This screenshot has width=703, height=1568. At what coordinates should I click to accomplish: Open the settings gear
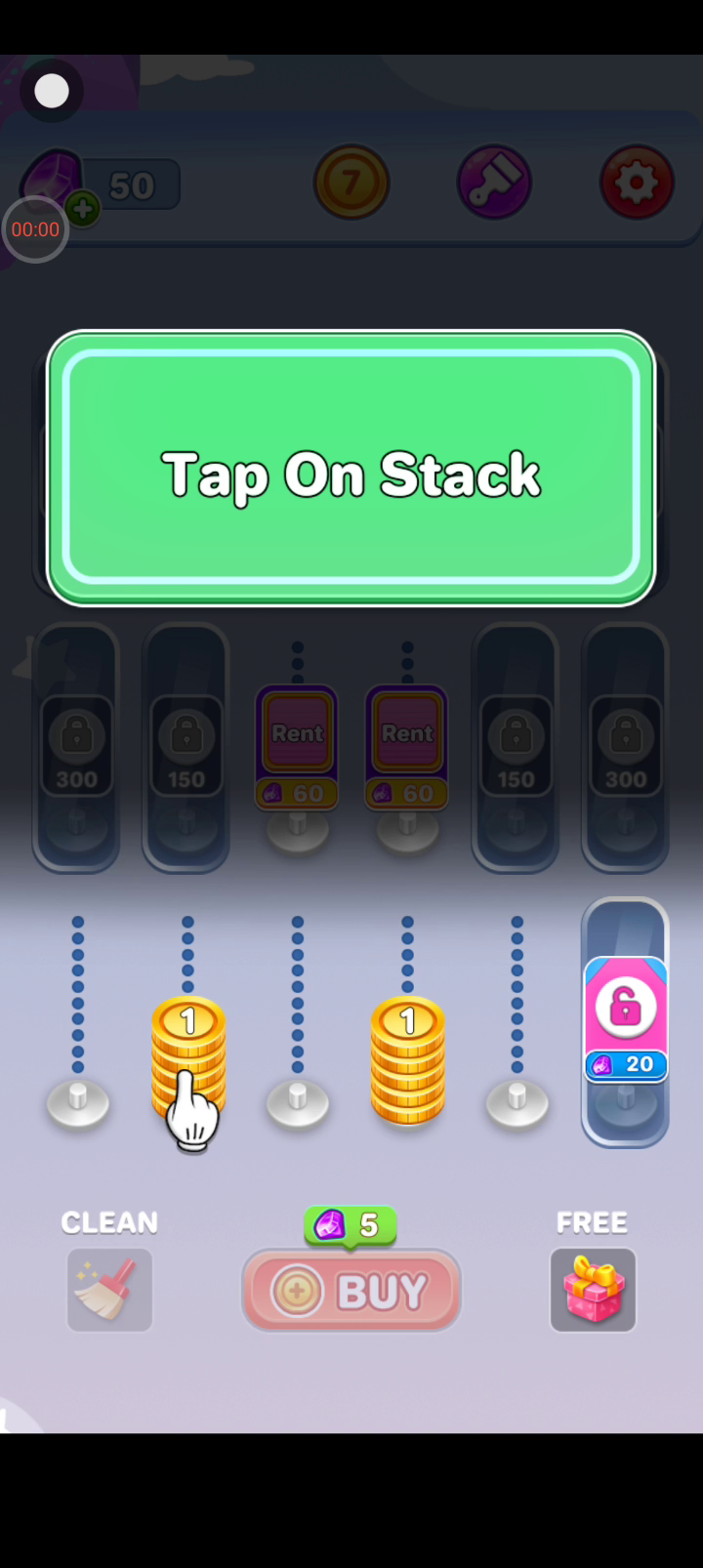click(637, 183)
